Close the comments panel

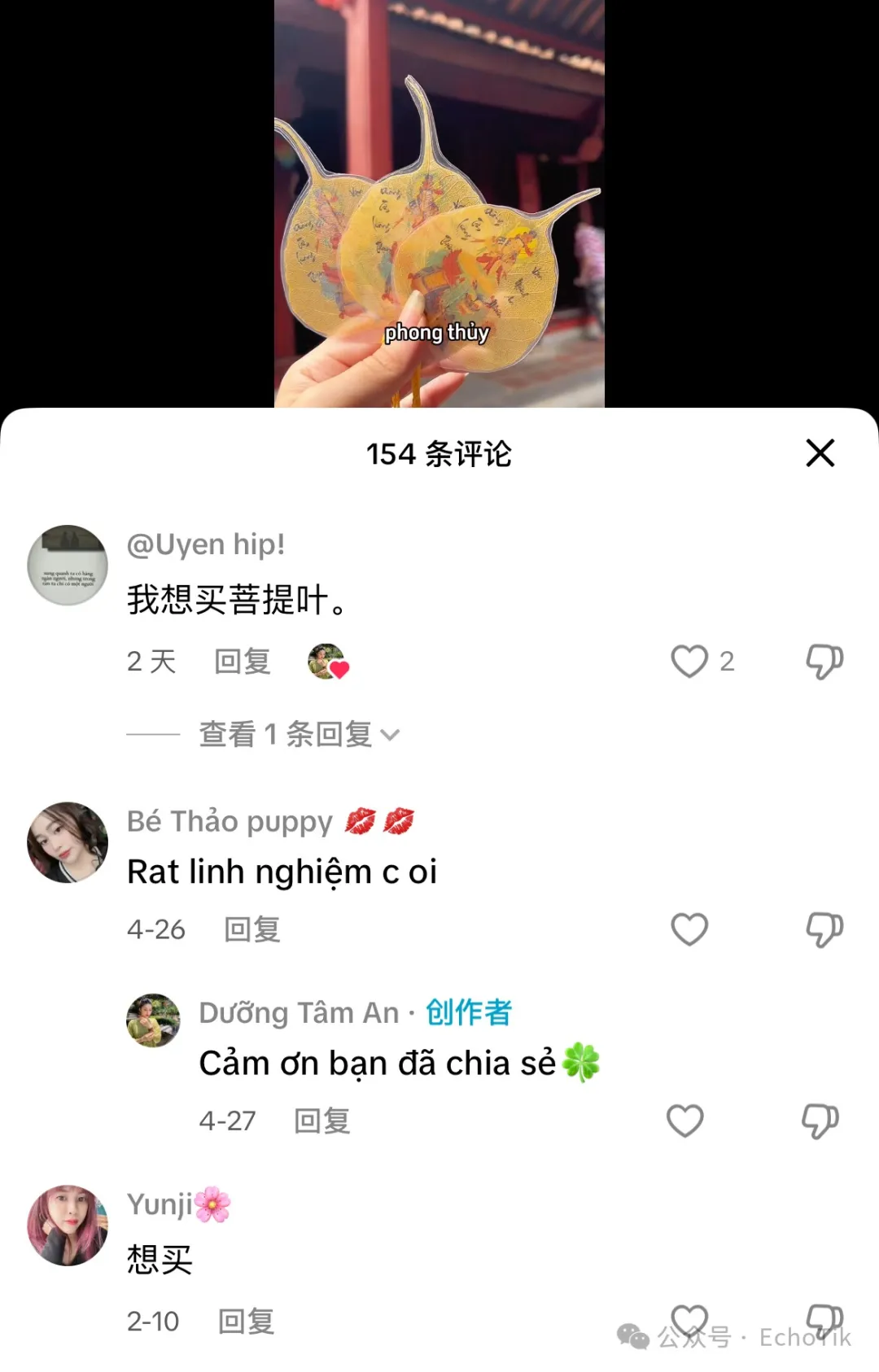pos(820,453)
